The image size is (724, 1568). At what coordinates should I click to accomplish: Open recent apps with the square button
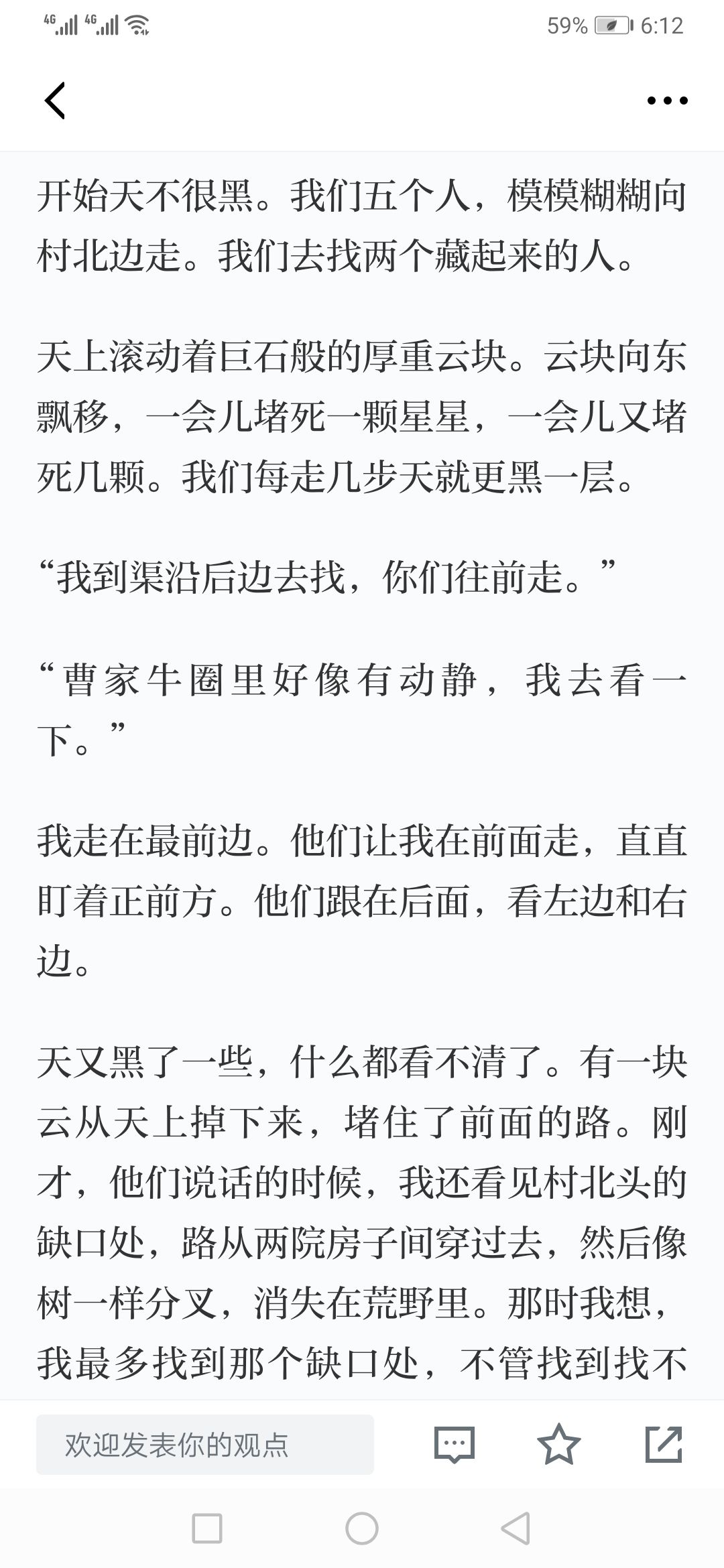point(206,1528)
